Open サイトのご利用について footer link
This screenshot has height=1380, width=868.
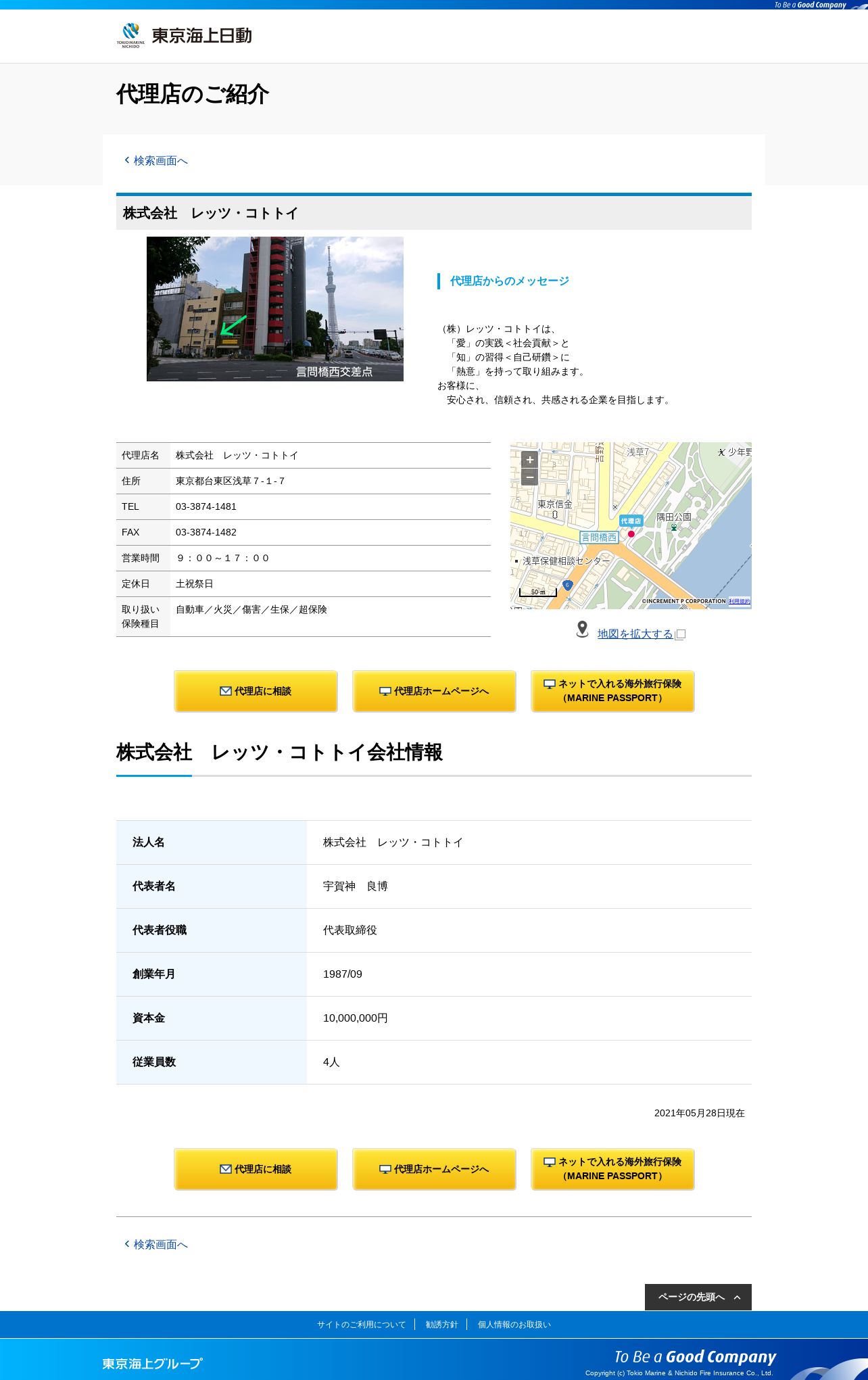click(x=362, y=1325)
